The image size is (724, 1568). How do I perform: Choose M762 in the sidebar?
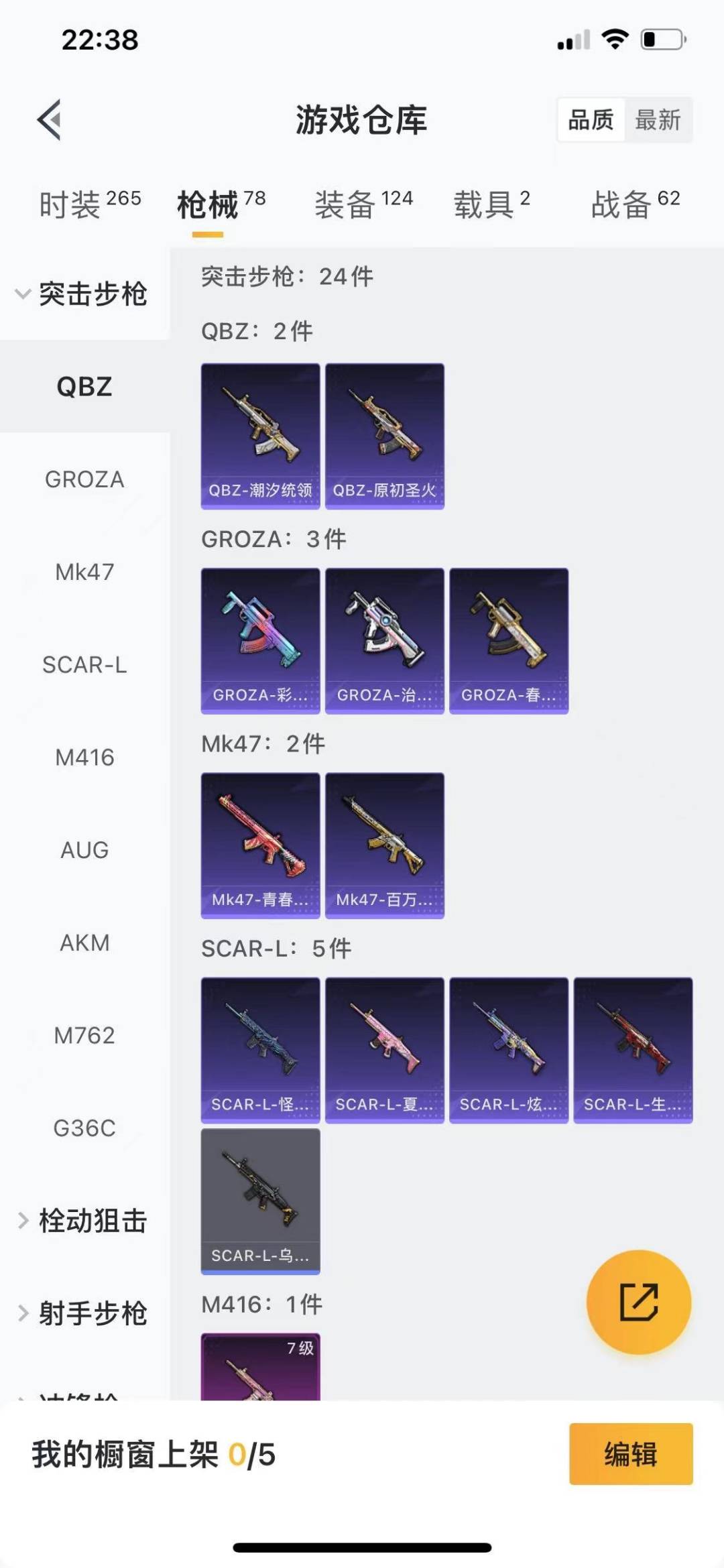(x=84, y=1035)
